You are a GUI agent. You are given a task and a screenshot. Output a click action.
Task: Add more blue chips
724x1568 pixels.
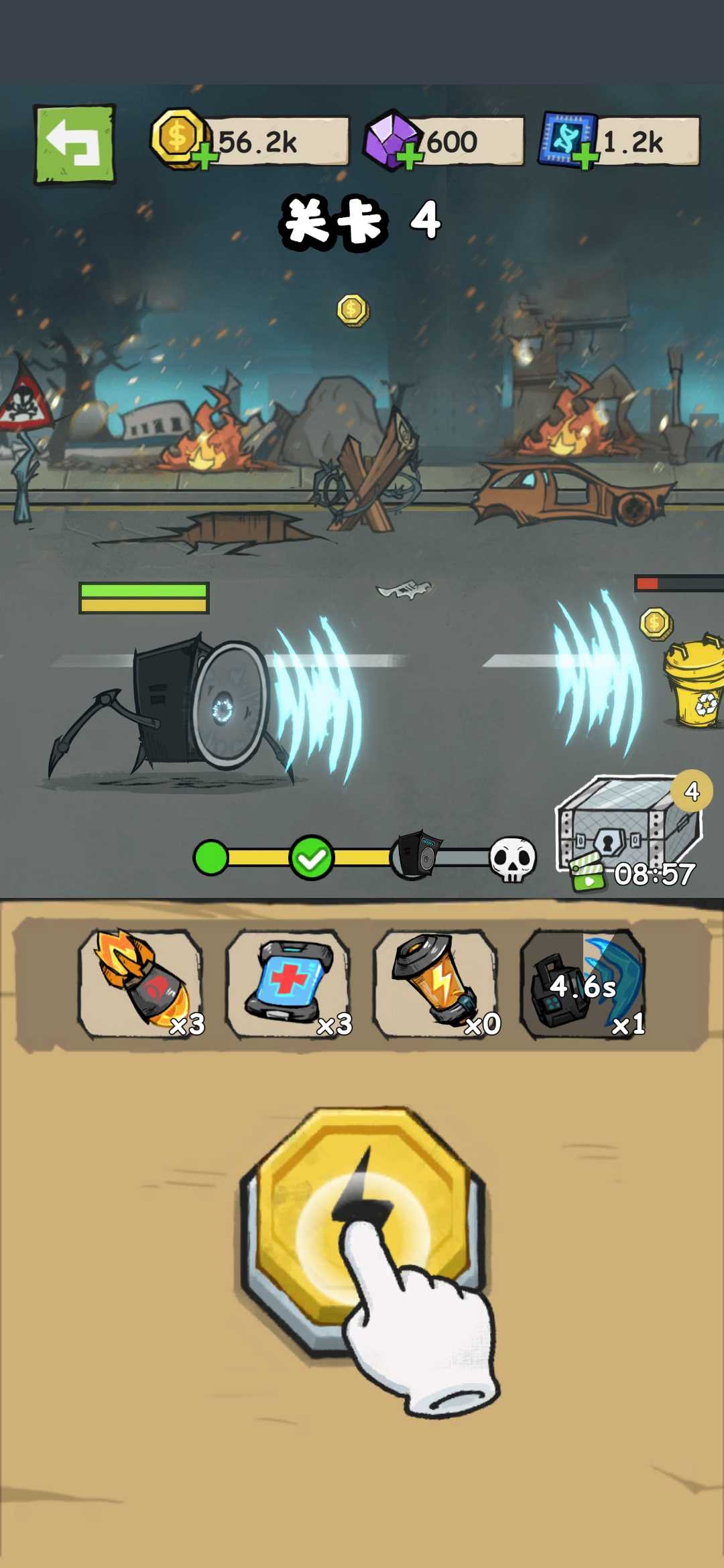(x=585, y=159)
